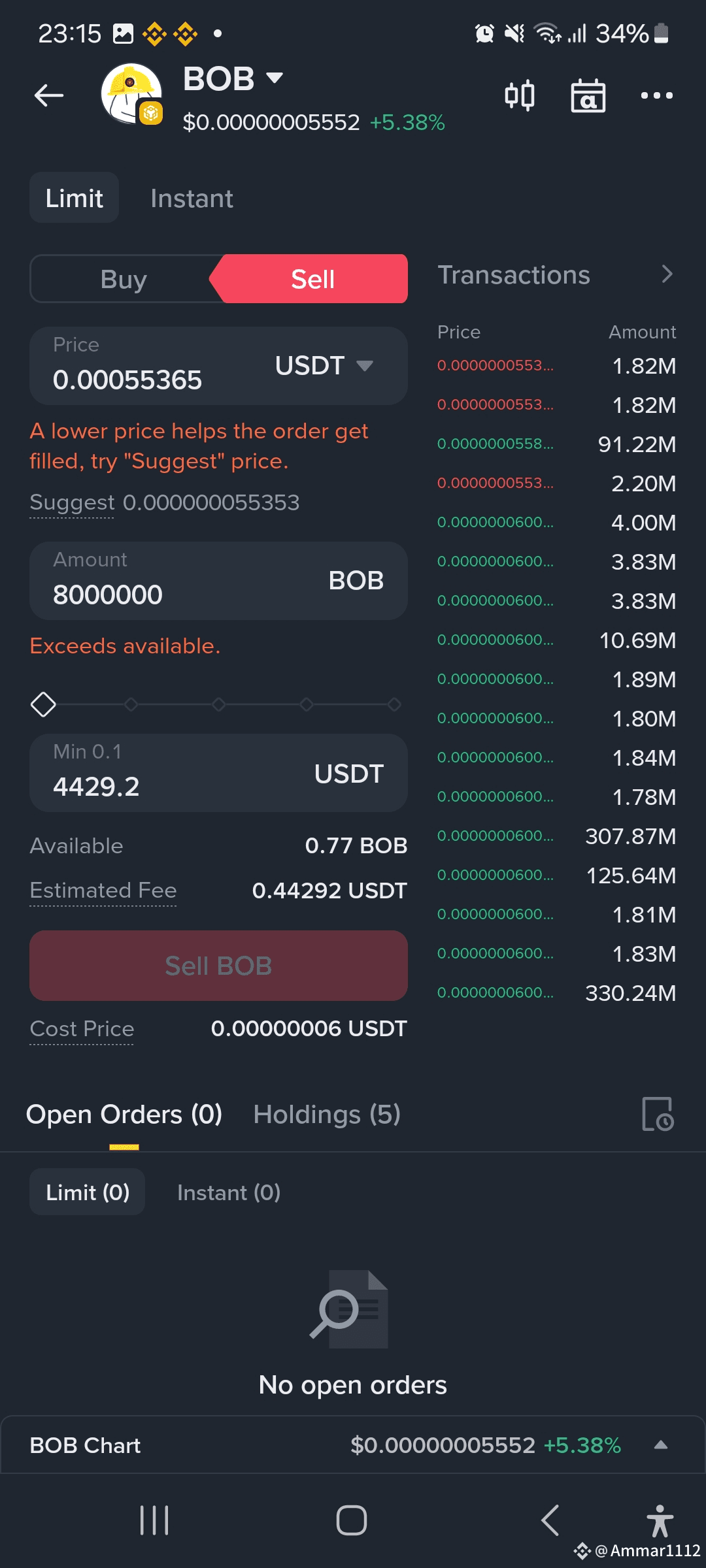
Task: Open the BOB token dropdown
Action: point(233,79)
